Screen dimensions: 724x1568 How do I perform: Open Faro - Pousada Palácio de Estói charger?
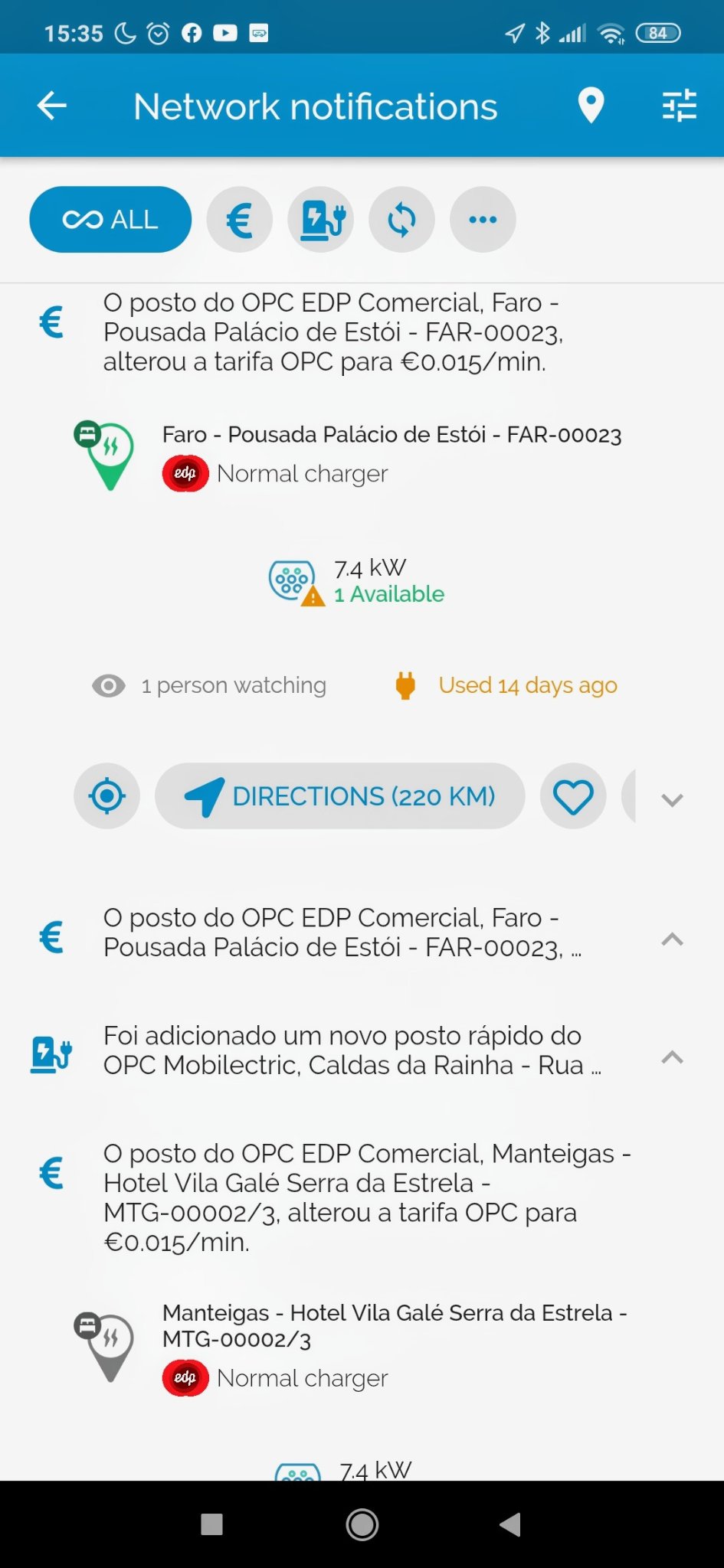click(x=391, y=435)
